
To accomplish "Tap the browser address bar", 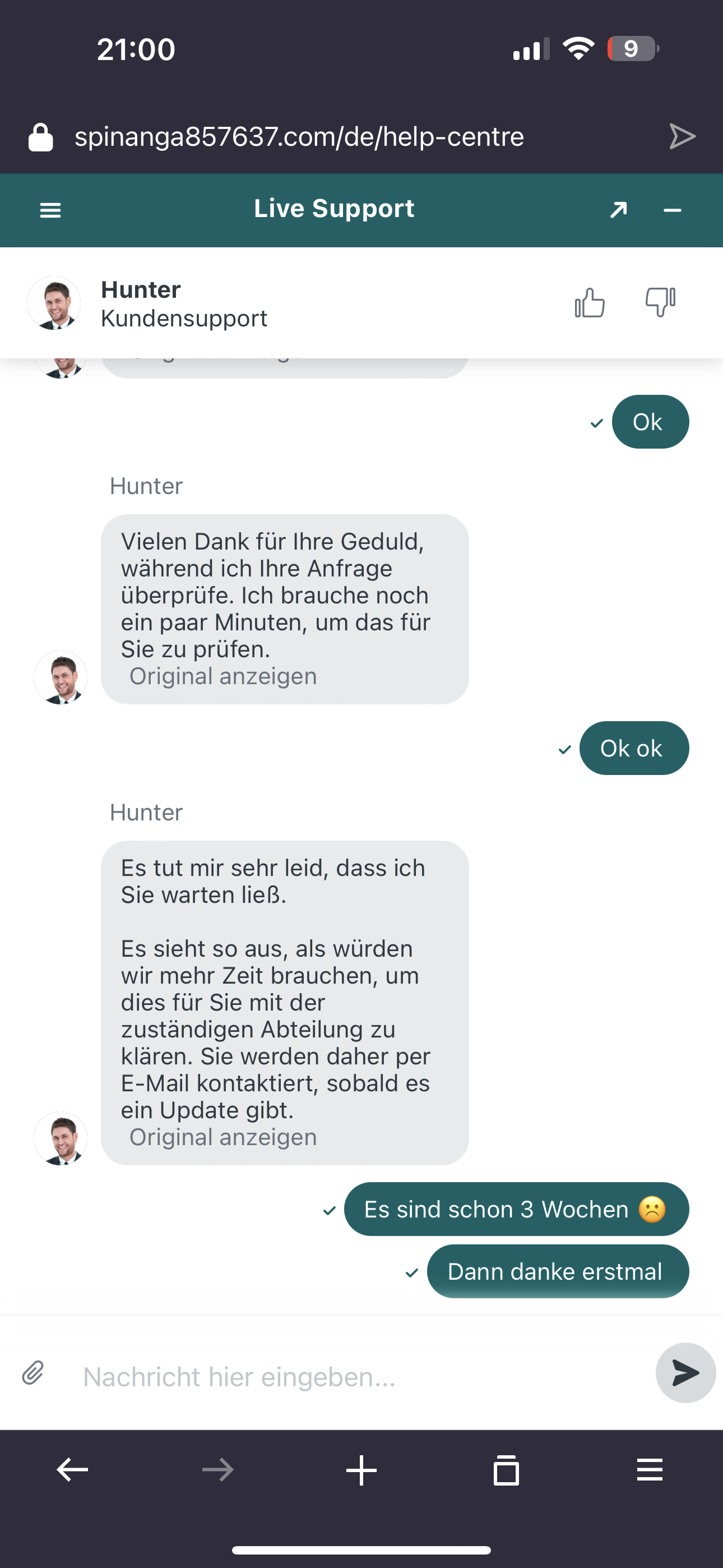I will [x=299, y=136].
